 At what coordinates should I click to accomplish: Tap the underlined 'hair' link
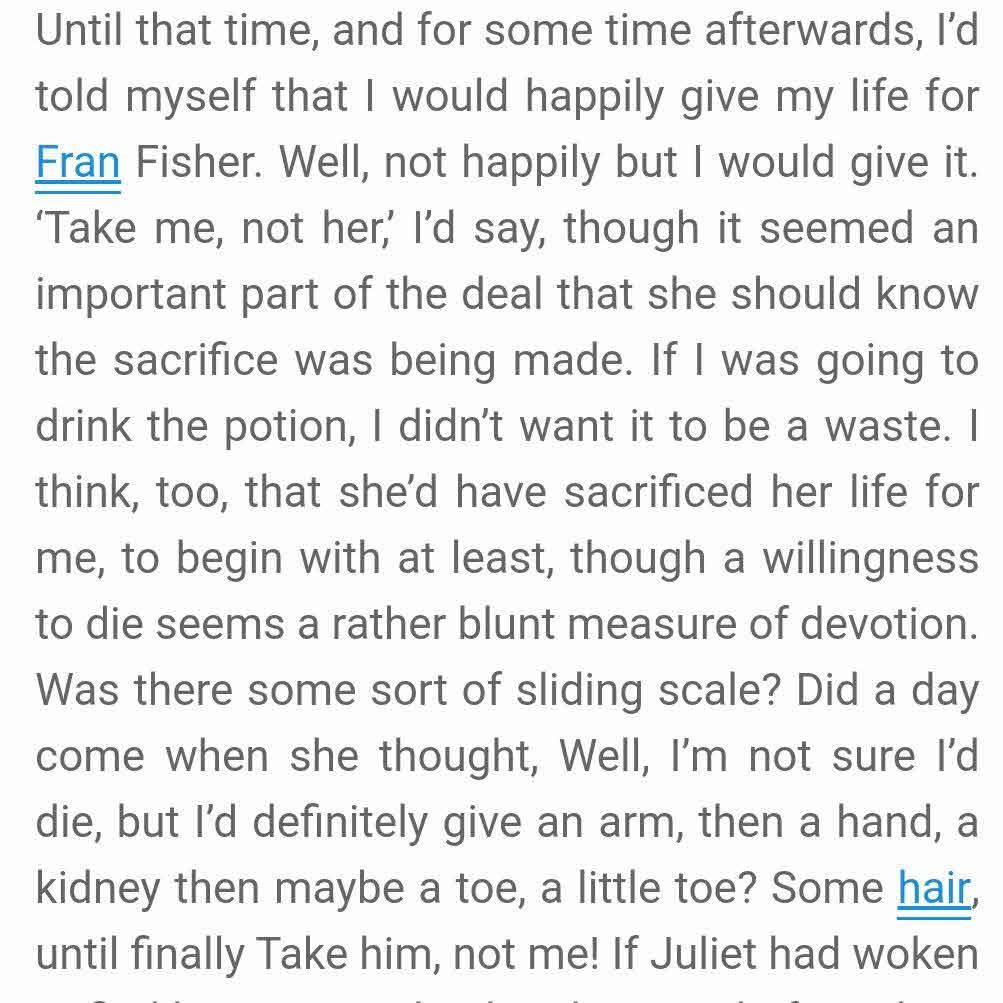(x=934, y=888)
